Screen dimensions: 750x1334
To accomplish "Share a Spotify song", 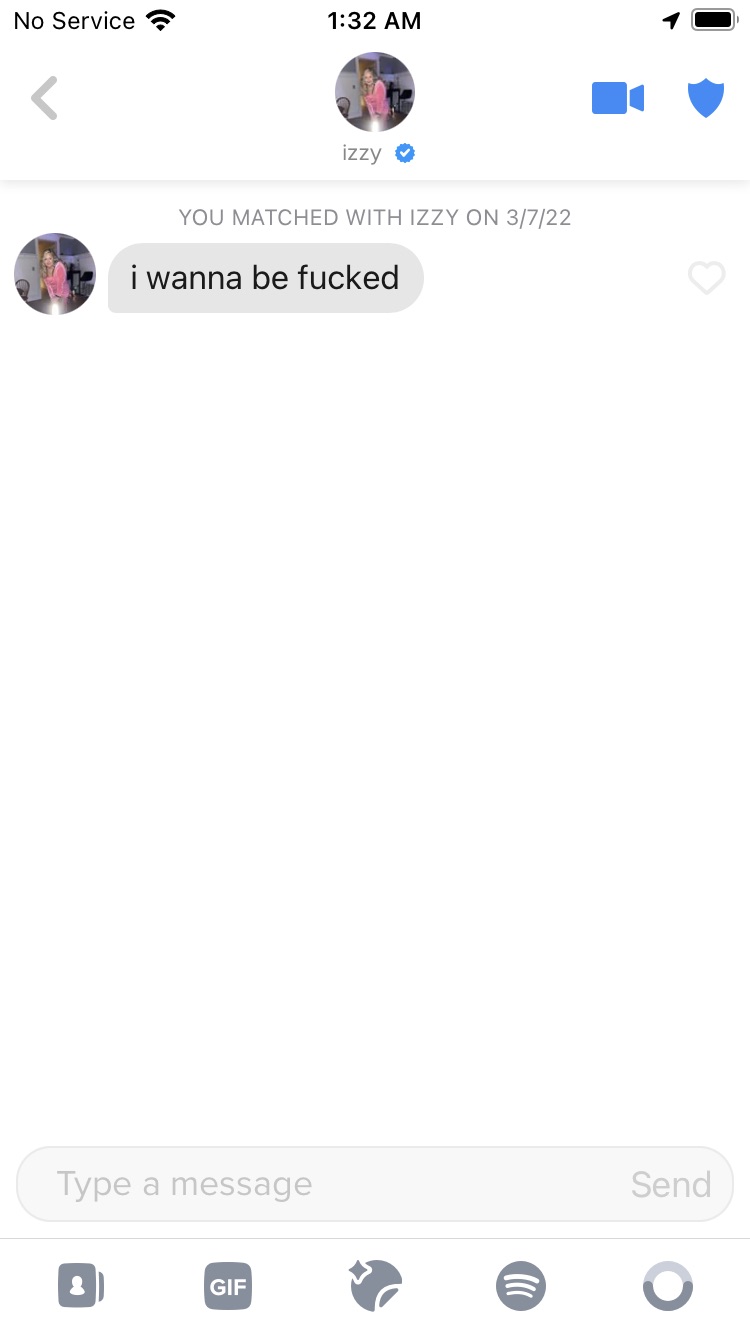I will 521,1286.
